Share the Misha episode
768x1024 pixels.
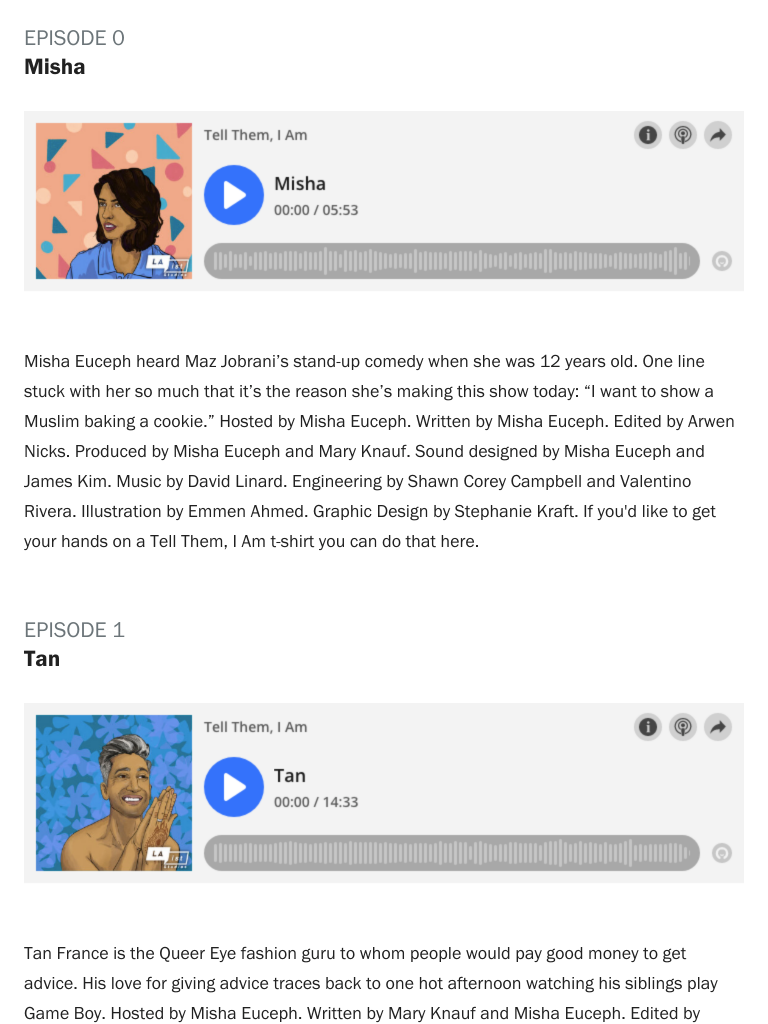click(x=717, y=135)
